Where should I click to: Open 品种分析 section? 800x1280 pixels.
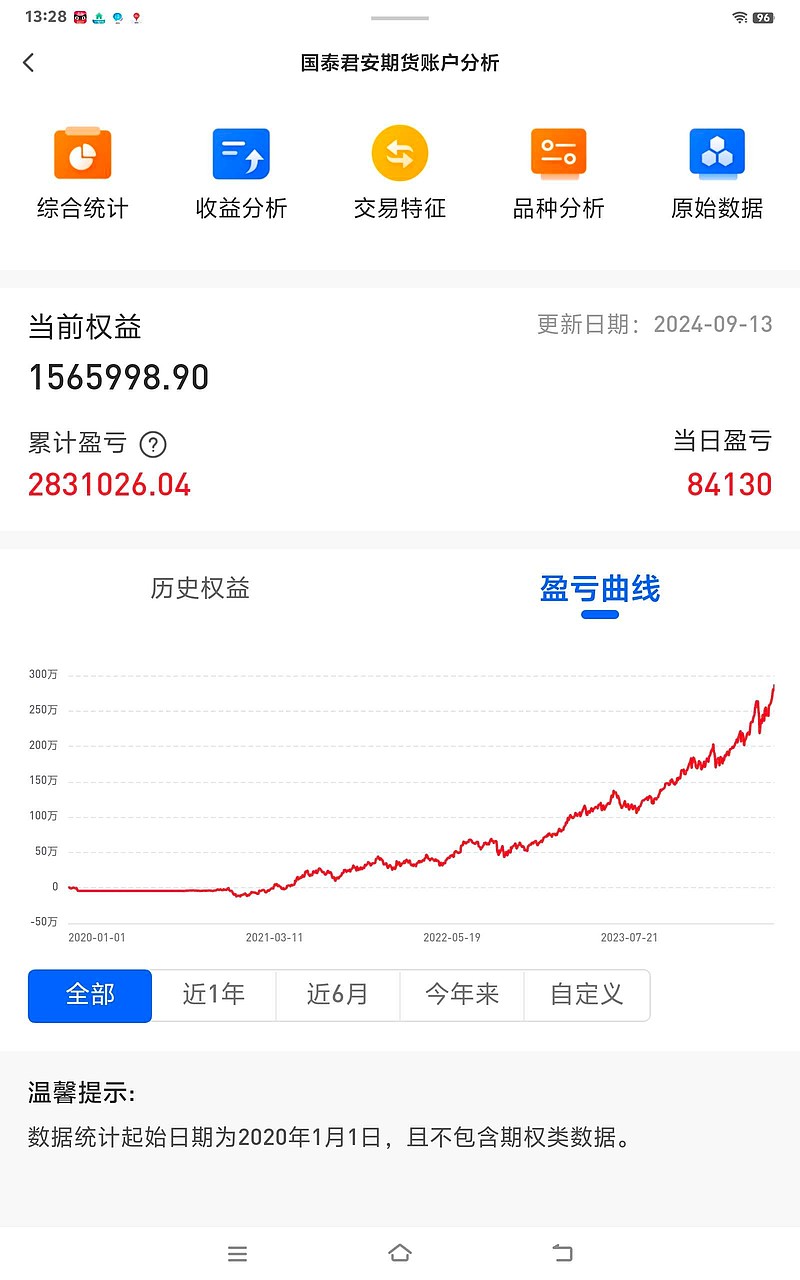pyautogui.click(x=558, y=173)
